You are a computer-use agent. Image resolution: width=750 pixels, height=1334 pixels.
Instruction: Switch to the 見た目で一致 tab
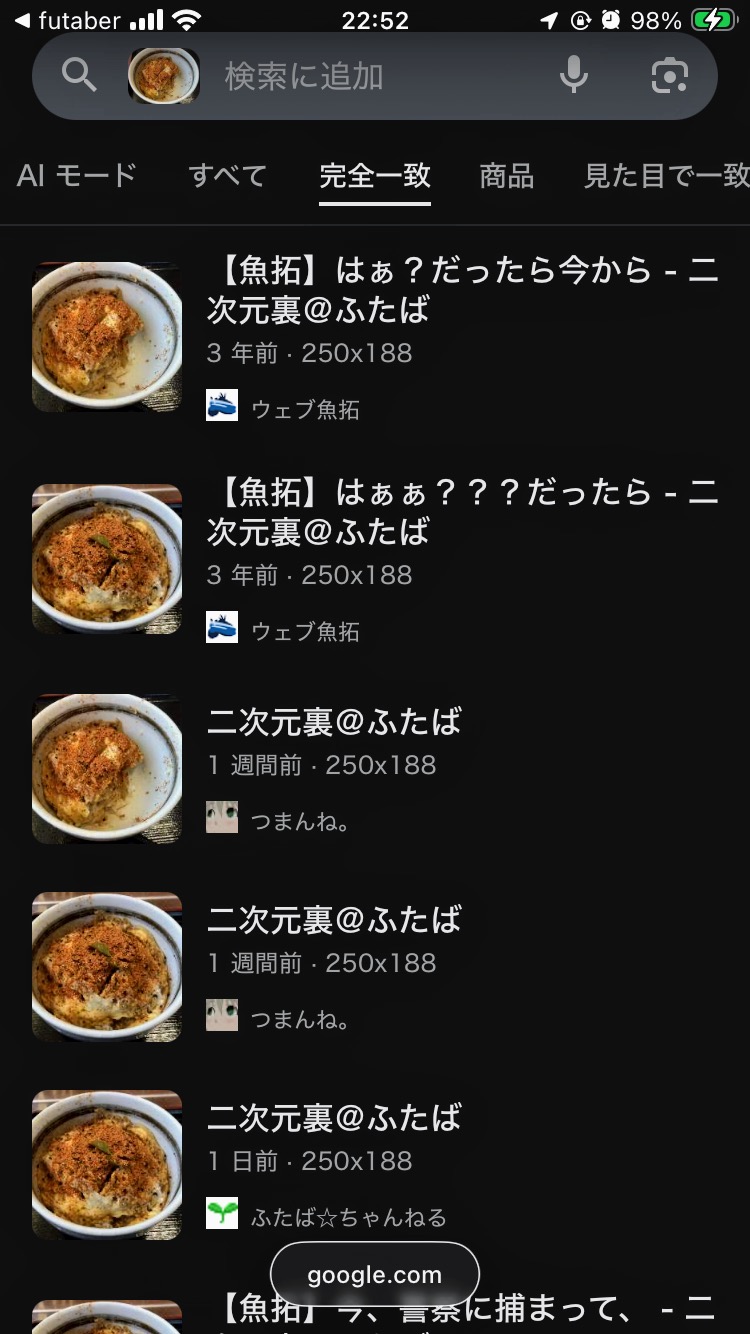pyautogui.click(x=666, y=176)
